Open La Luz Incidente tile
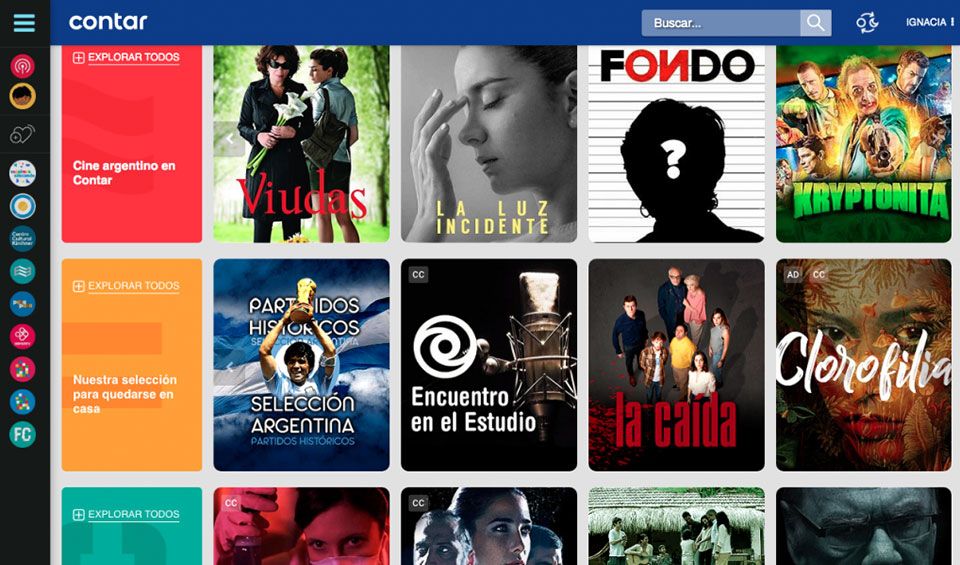This screenshot has width=960, height=565. (x=488, y=143)
